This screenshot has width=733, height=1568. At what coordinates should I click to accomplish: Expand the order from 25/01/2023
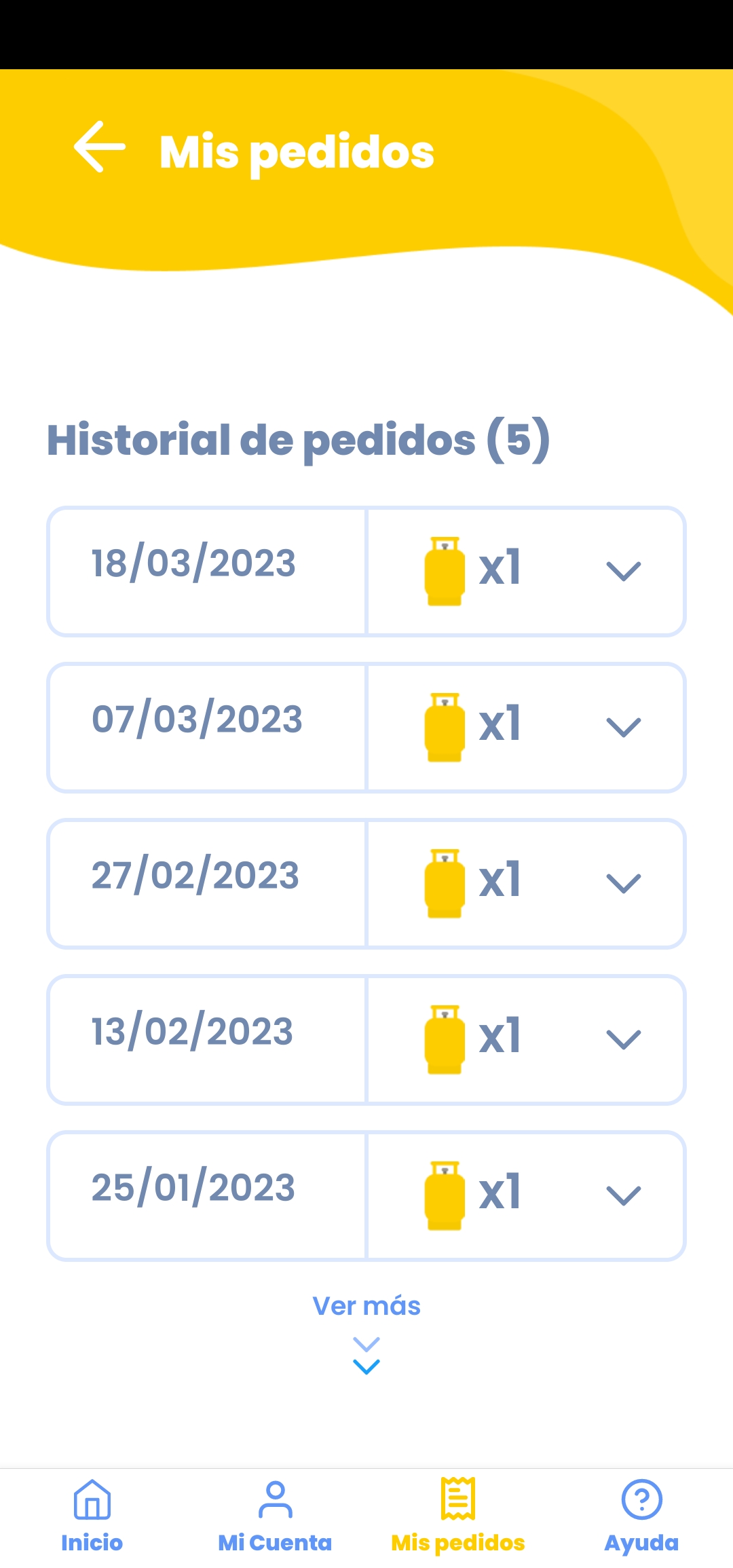[x=623, y=1196]
